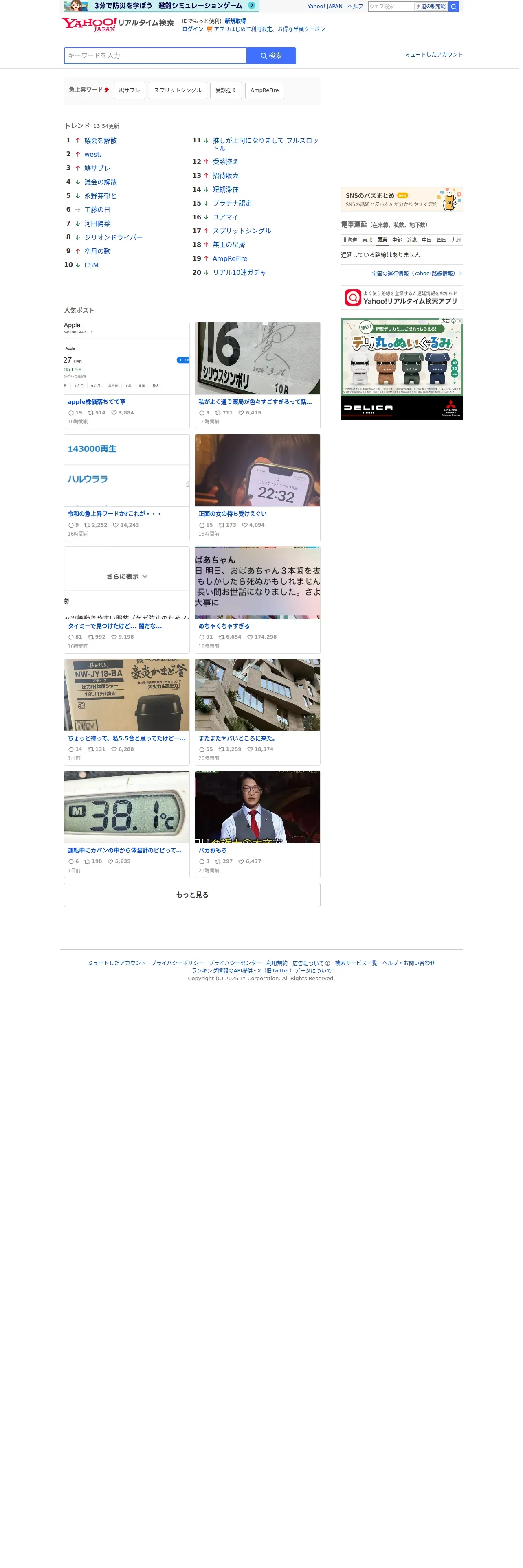Screen dimensions: 523x1568
Task: Open trend number one 議会を解散
Action: [101, 141]
